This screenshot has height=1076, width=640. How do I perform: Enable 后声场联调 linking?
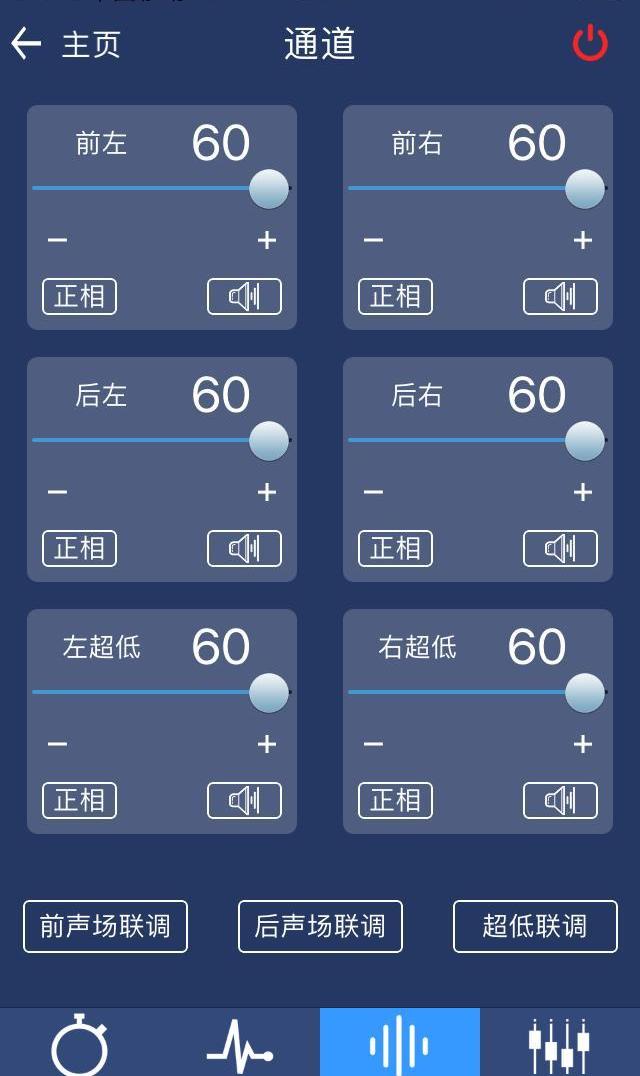(x=320, y=926)
